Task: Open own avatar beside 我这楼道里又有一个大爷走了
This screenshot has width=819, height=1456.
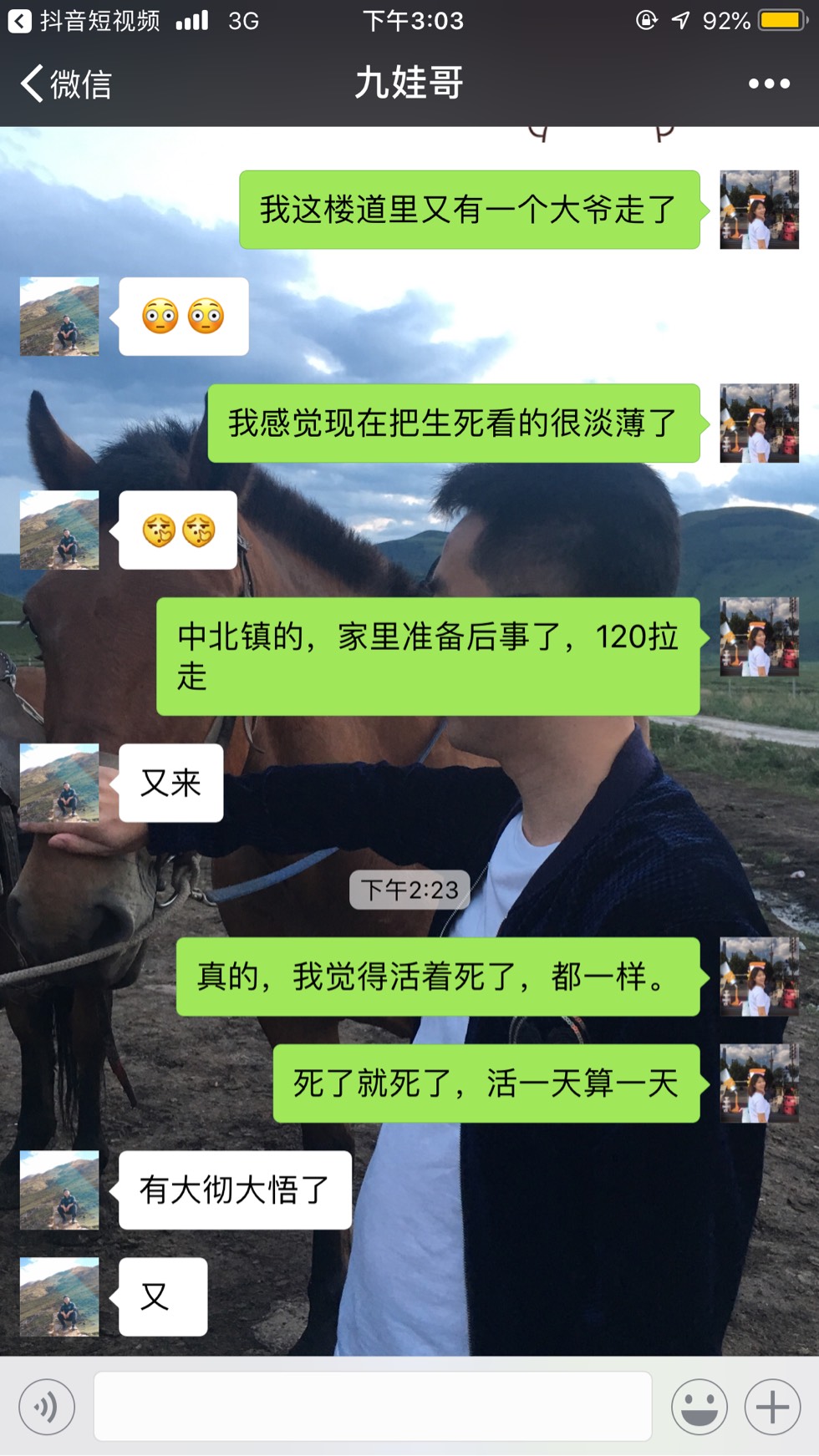Action: tap(759, 210)
